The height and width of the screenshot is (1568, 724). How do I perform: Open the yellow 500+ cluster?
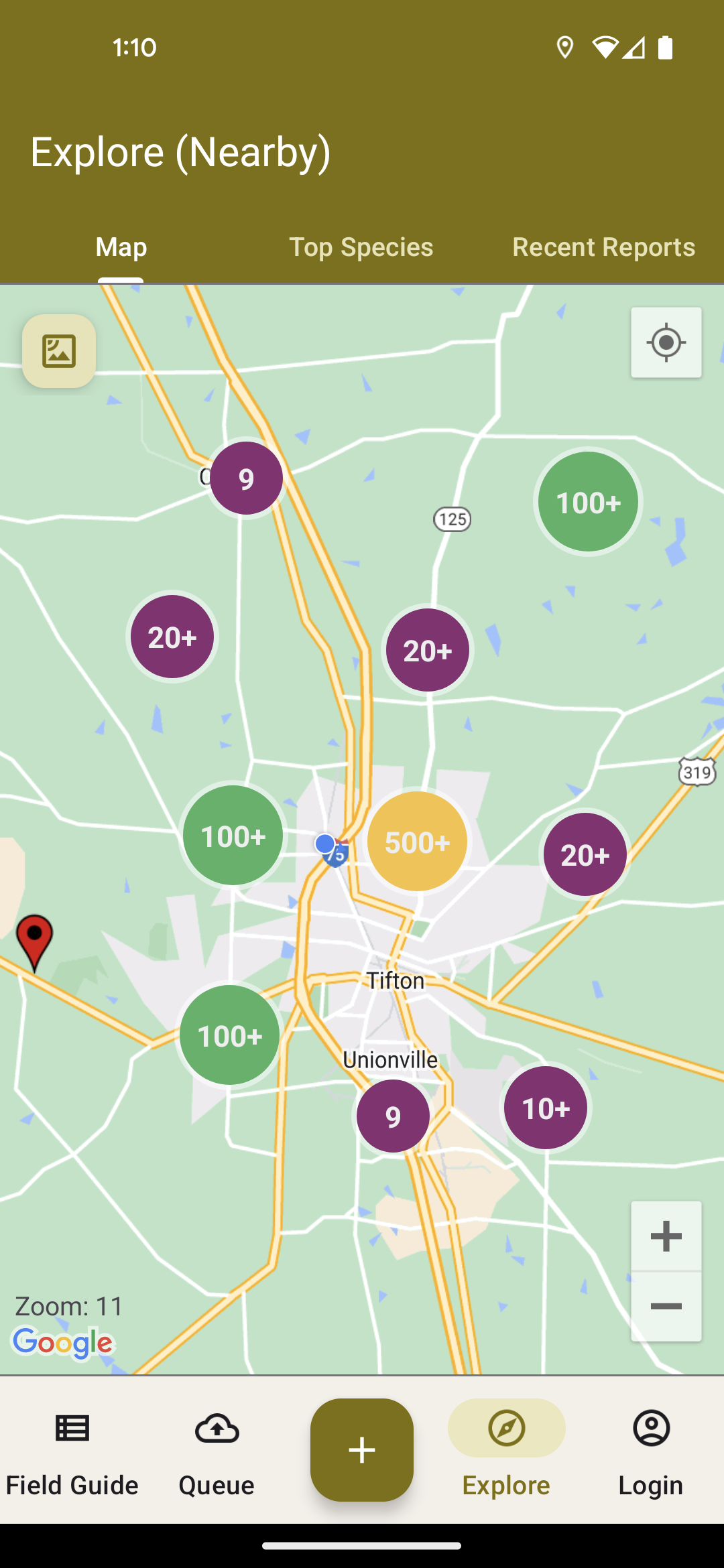click(417, 842)
